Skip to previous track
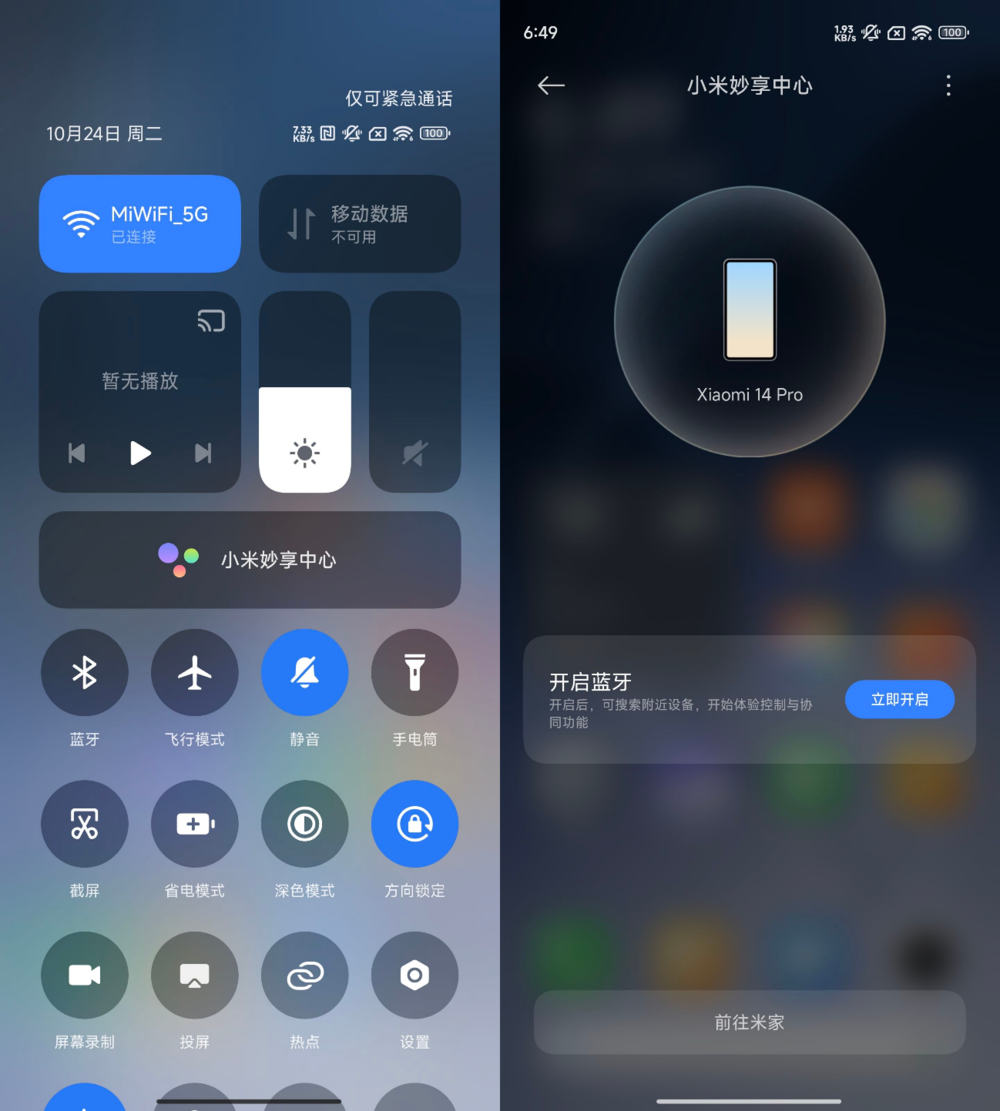The height and width of the screenshot is (1111, 1000). 77,453
